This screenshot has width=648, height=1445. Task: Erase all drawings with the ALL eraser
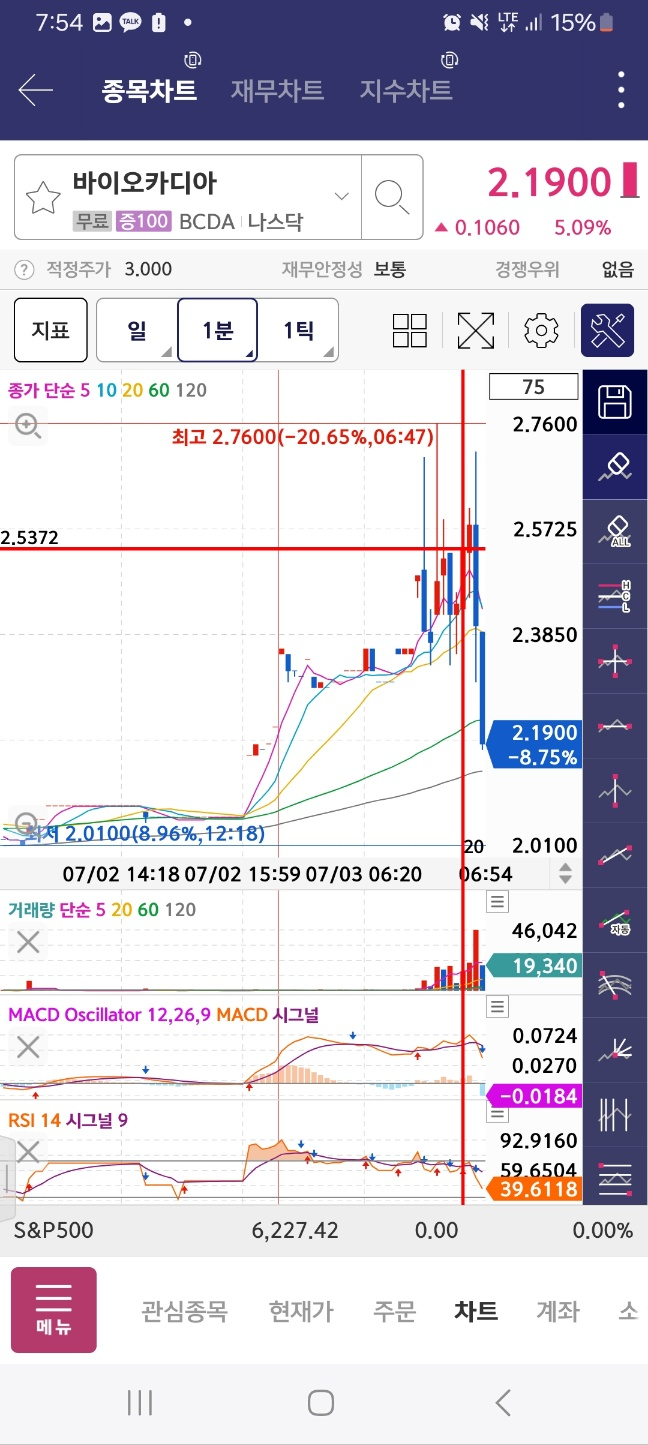tap(615, 529)
